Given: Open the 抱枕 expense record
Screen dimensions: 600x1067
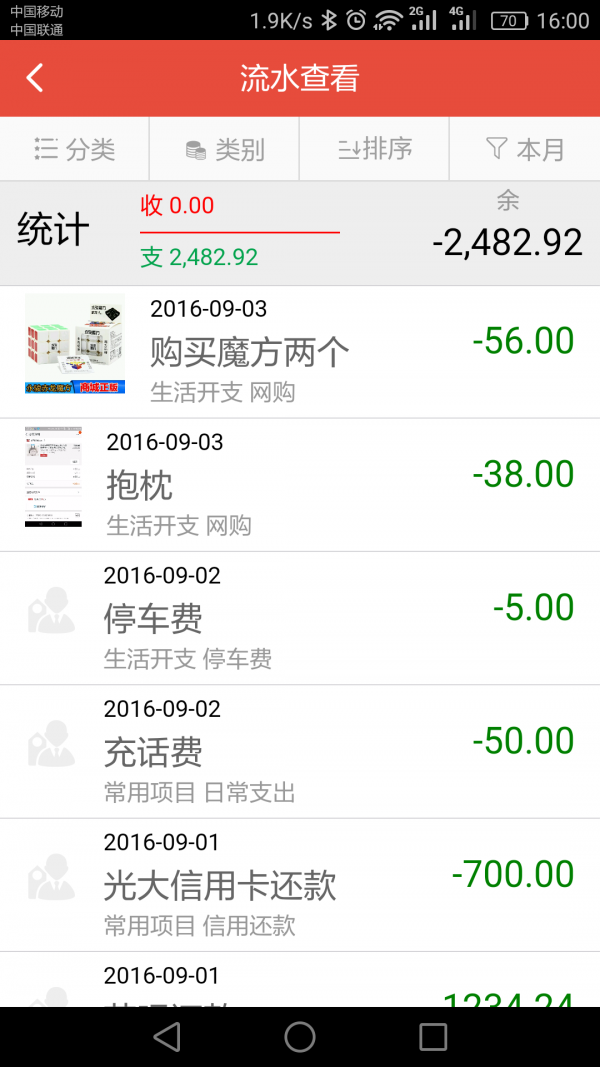Looking at the screenshot, I should click(300, 485).
